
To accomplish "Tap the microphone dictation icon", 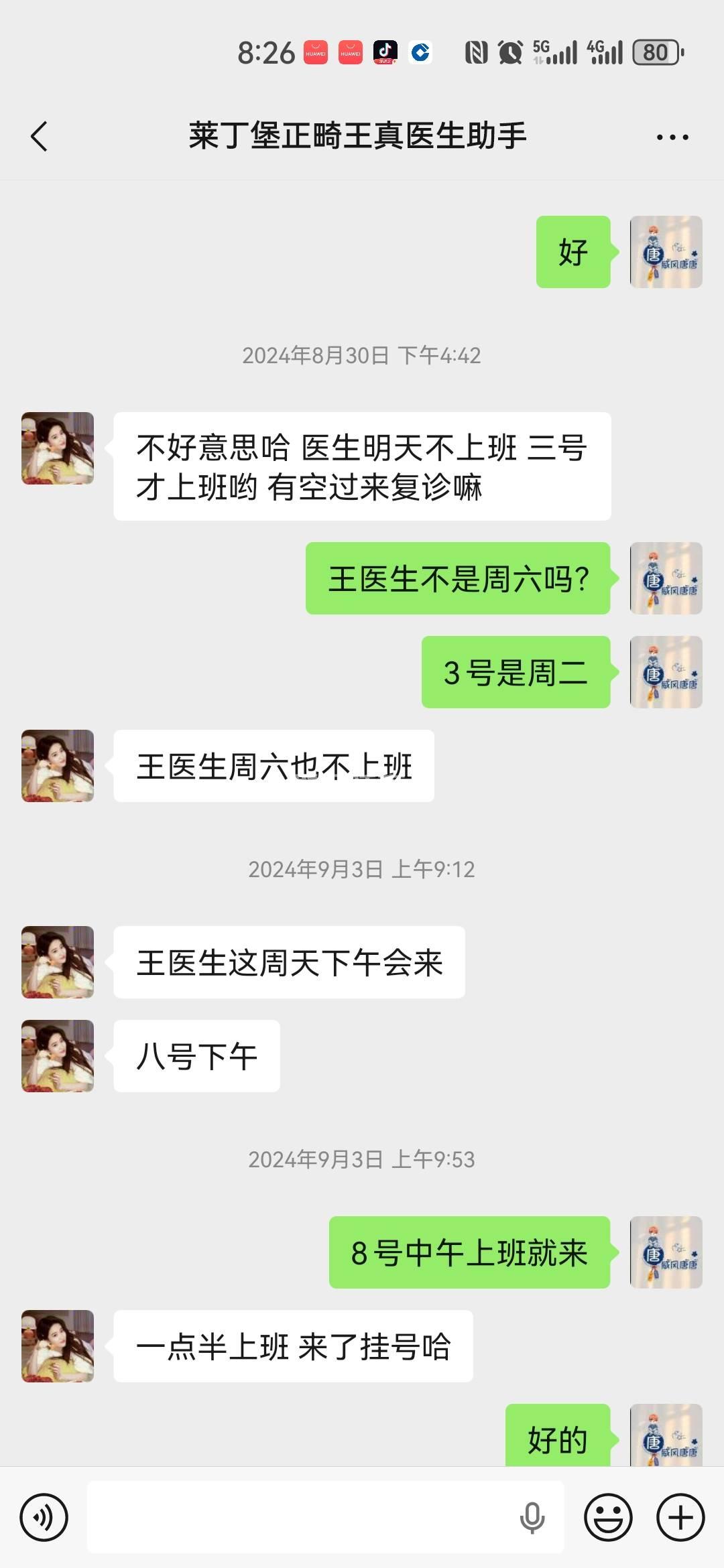I will pyautogui.click(x=532, y=1517).
